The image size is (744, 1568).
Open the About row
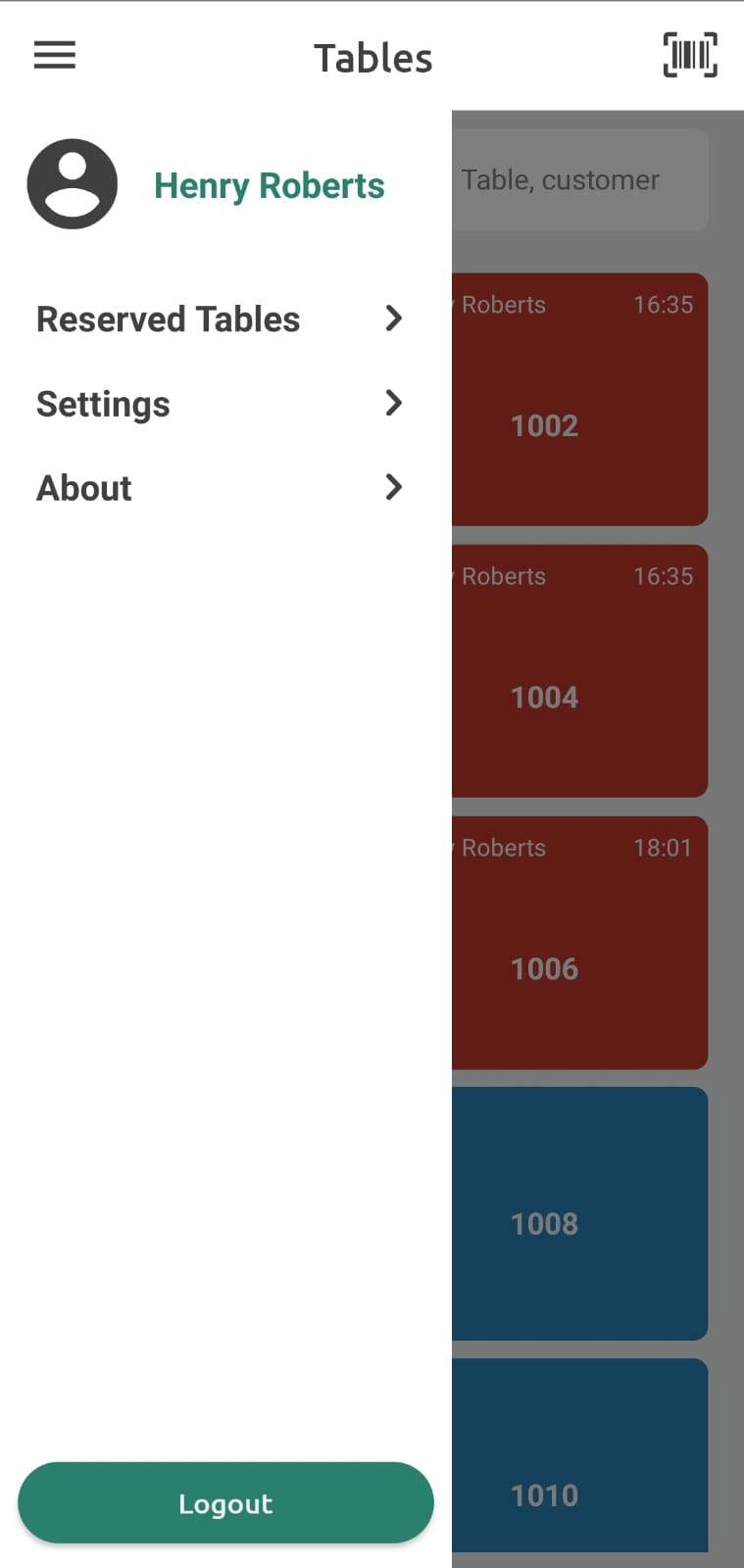221,488
